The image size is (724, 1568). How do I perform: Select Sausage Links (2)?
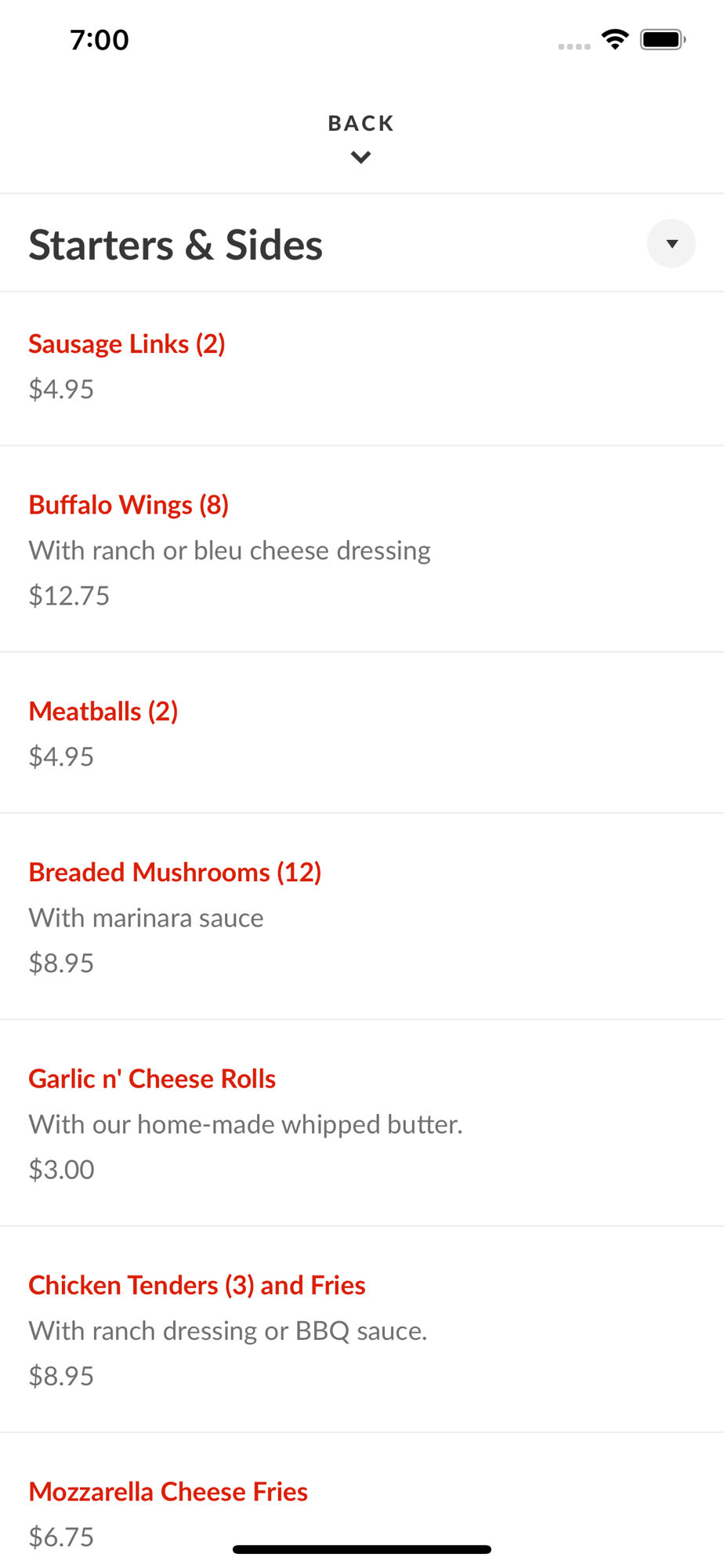coord(127,344)
